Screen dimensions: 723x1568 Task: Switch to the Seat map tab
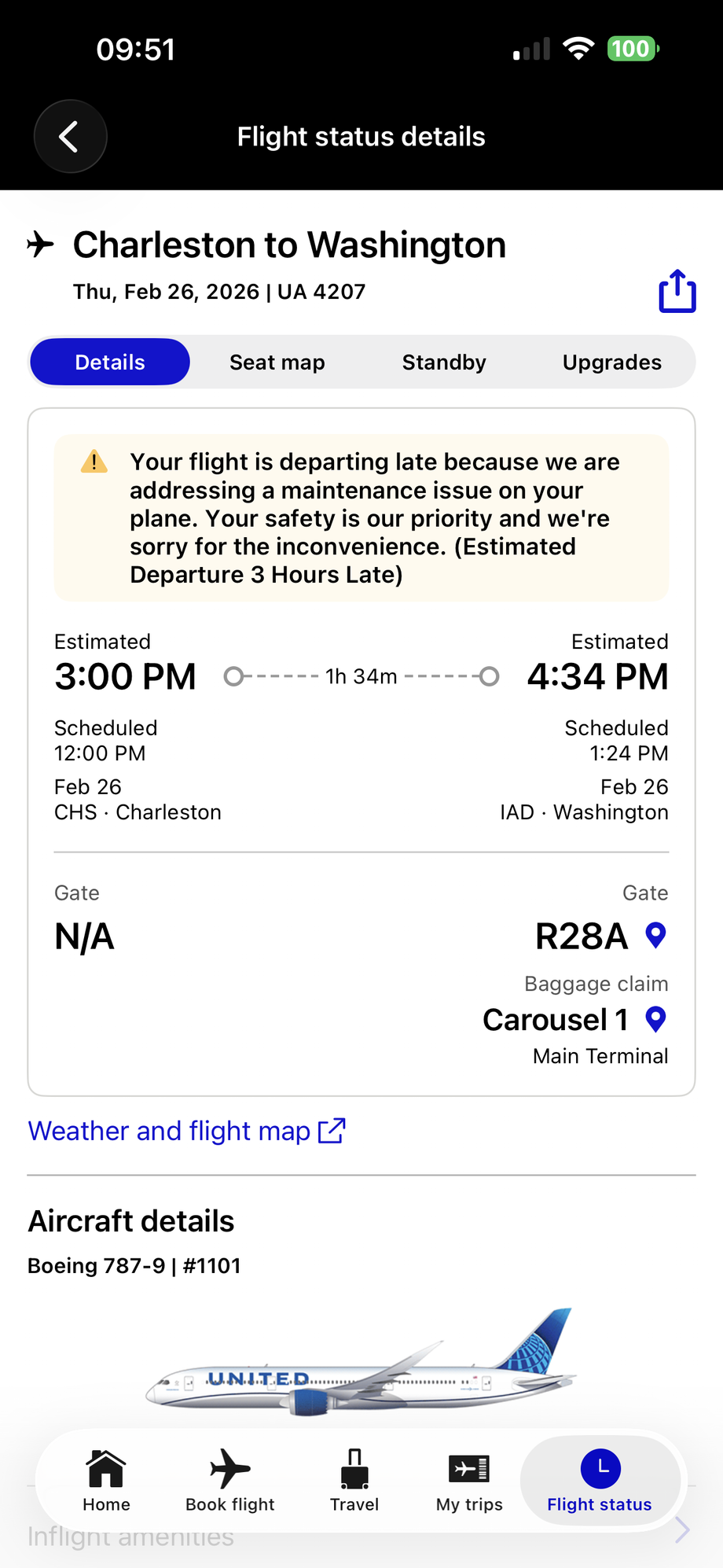click(277, 362)
